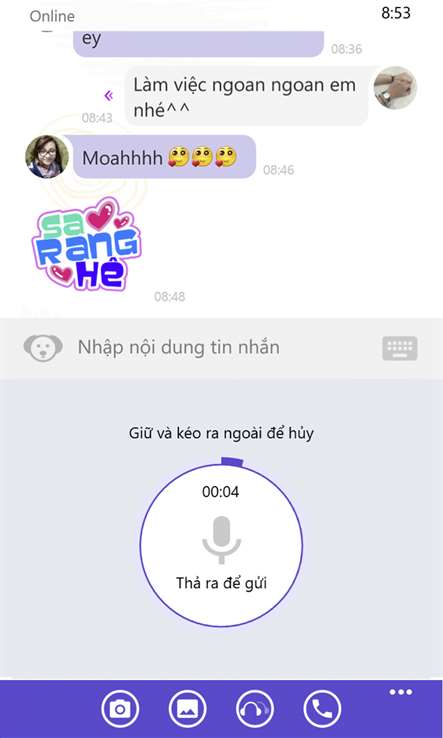Open the photo gallery picker
This screenshot has height=738, width=443.
coord(187,708)
